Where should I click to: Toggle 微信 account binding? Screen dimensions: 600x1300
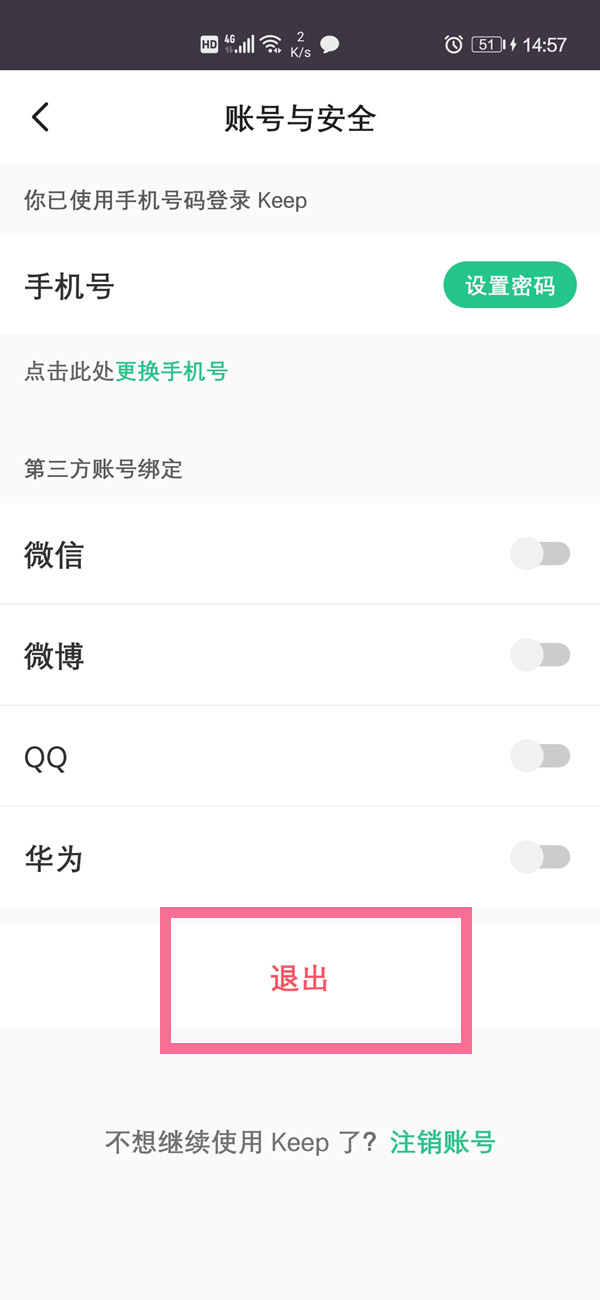[x=540, y=554]
